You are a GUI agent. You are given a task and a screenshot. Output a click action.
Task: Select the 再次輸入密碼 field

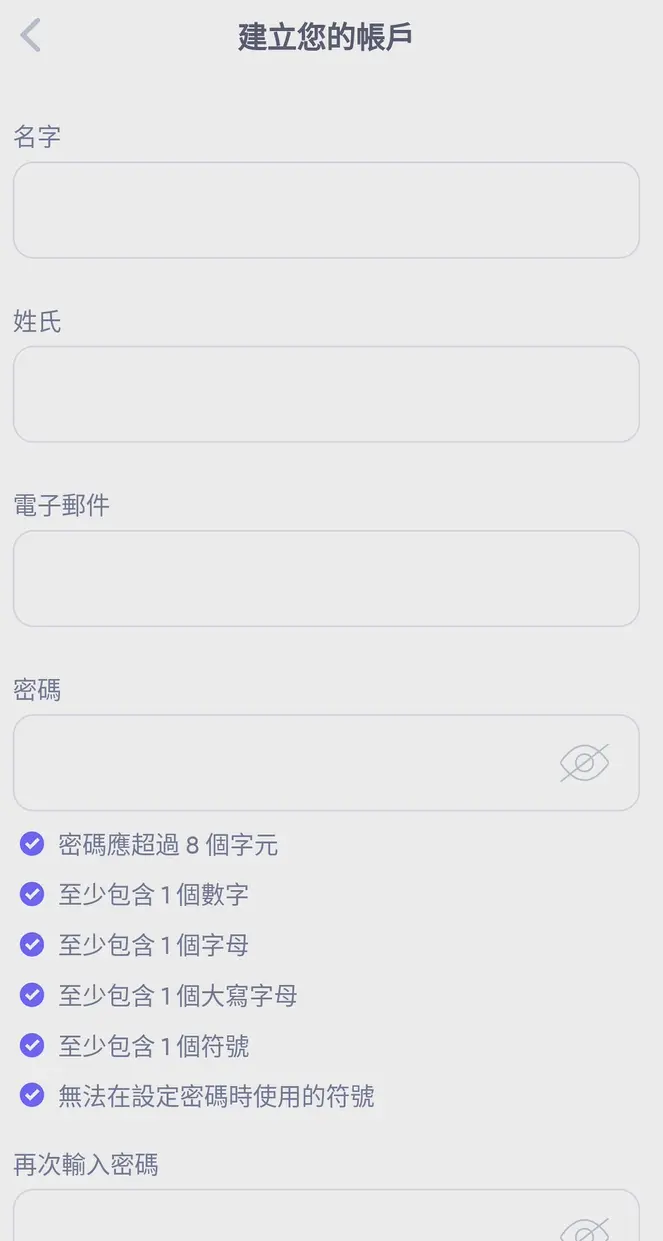point(280,1218)
